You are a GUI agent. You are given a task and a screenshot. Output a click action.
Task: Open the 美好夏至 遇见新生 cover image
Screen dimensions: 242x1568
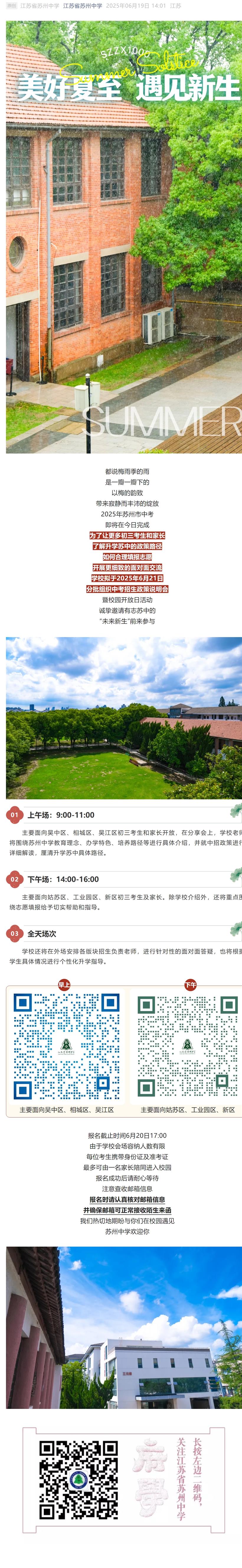(x=123, y=237)
